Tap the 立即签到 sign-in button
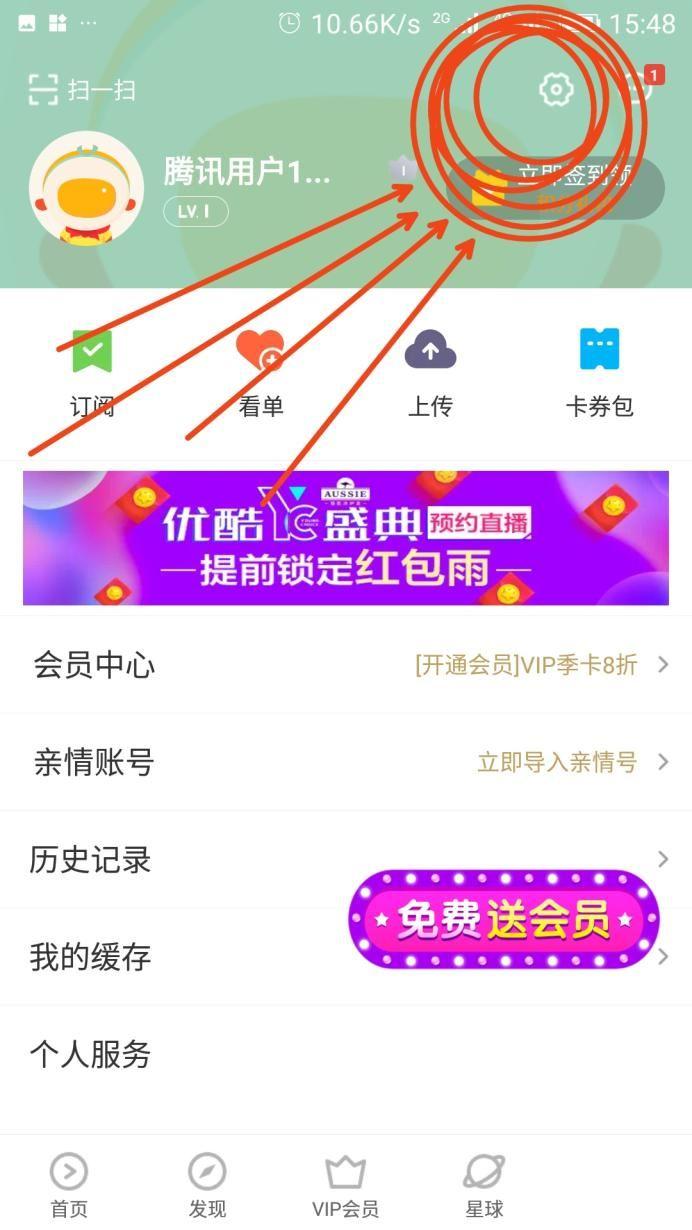This screenshot has height=1230, width=692. [x=556, y=187]
